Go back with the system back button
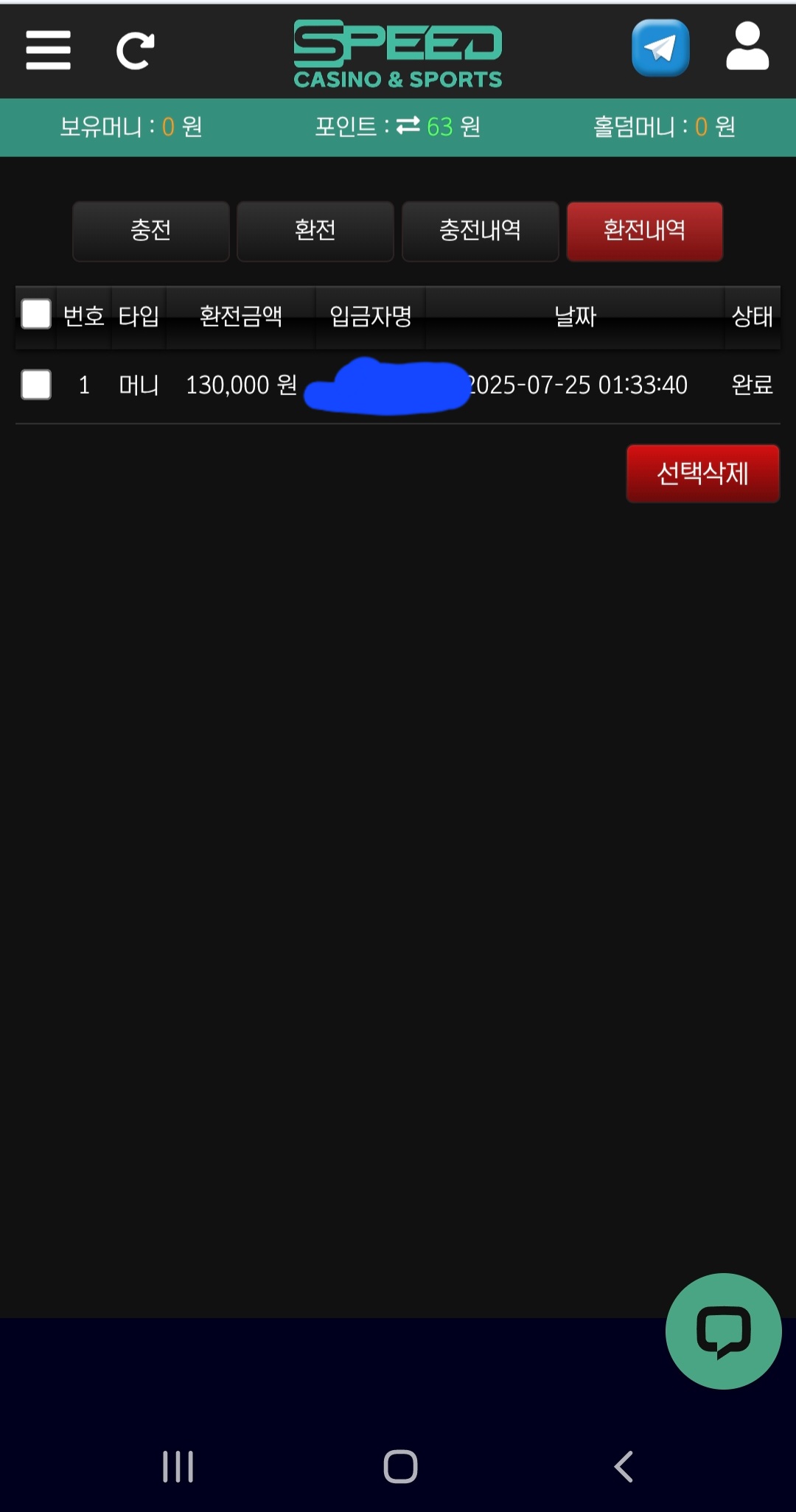The height and width of the screenshot is (1512, 796). pyautogui.click(x=624, y=1466)
